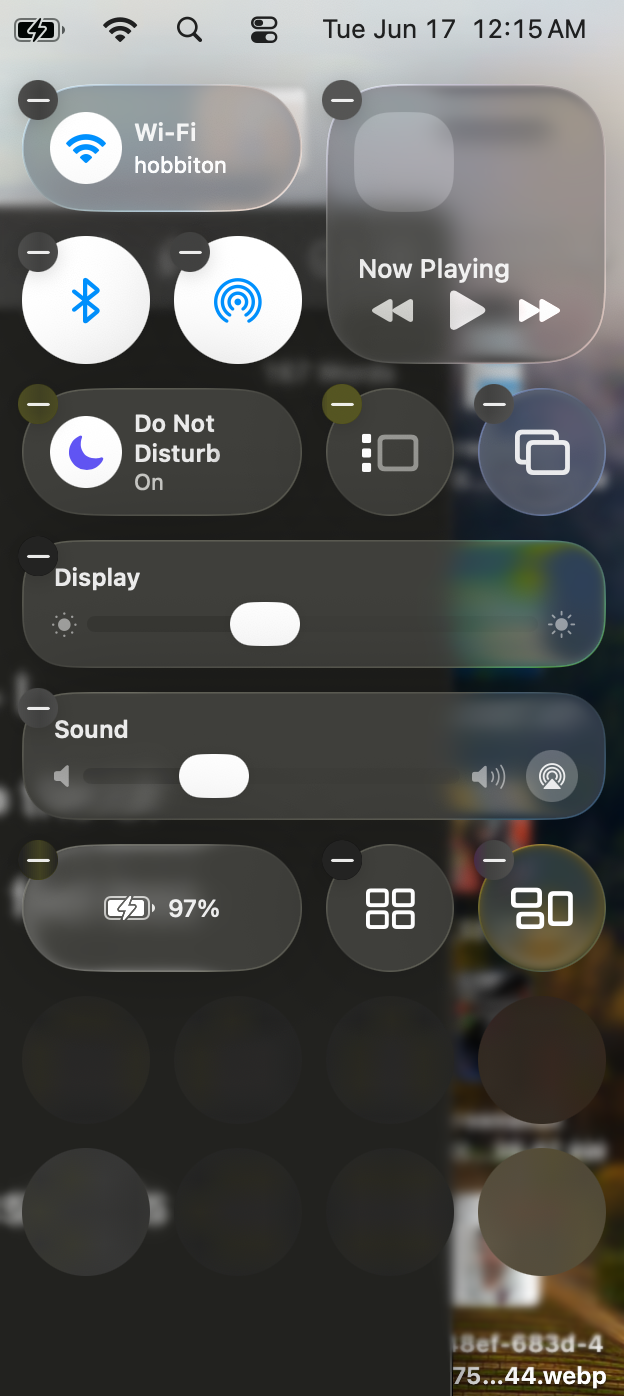The width and height of the screenshot is (624, 1396).
Task: Tap the four-squares grid control
Action: click(390, 908)
